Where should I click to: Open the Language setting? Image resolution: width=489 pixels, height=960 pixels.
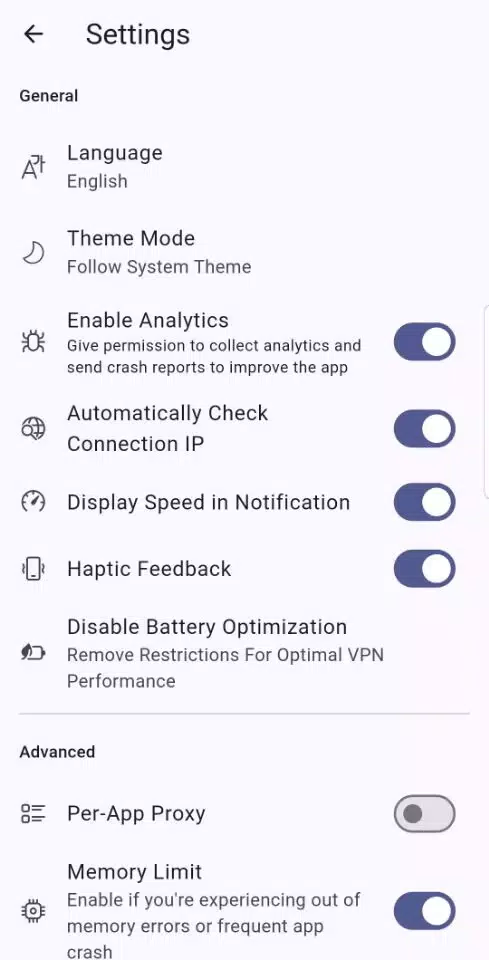click(244, 167)
